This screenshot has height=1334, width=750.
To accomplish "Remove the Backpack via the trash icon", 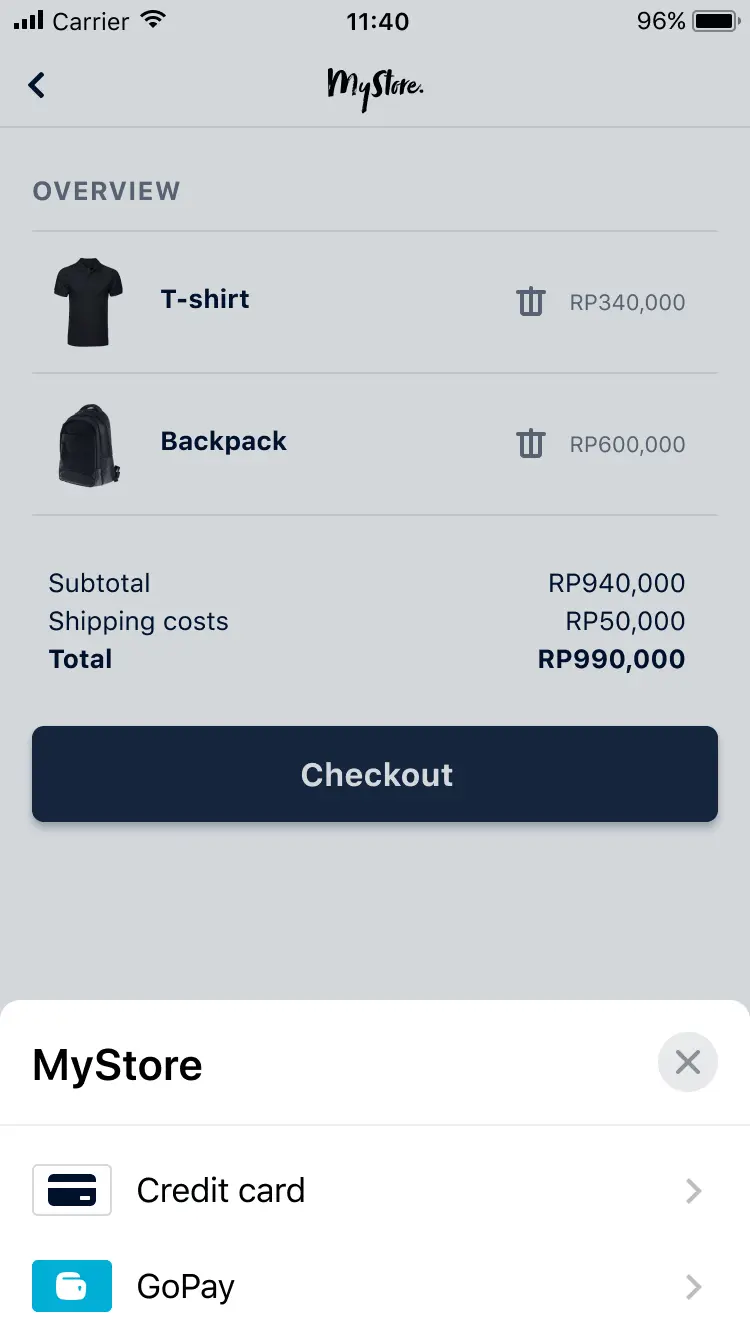I will [x=531, y=444].
